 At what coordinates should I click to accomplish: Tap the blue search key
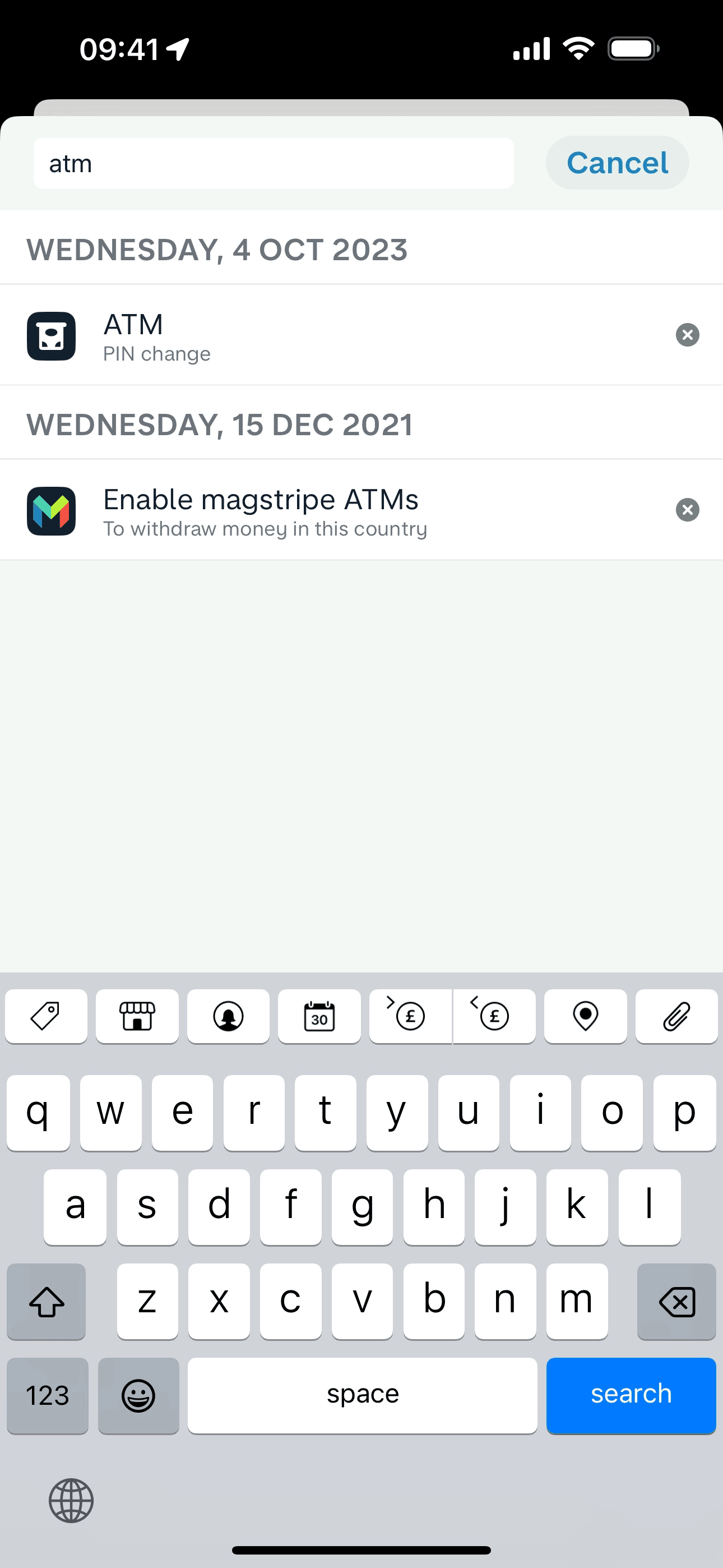[x=631, y=1395]
